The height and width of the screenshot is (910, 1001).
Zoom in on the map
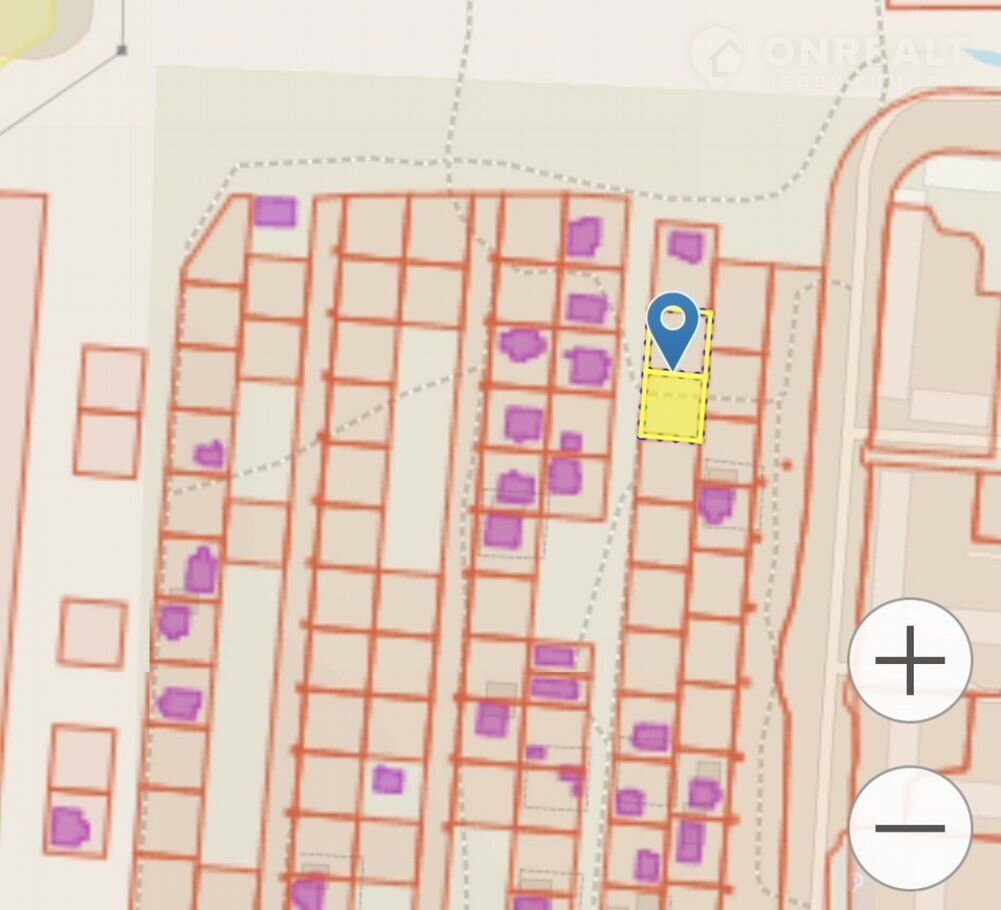tap(909, 660)
